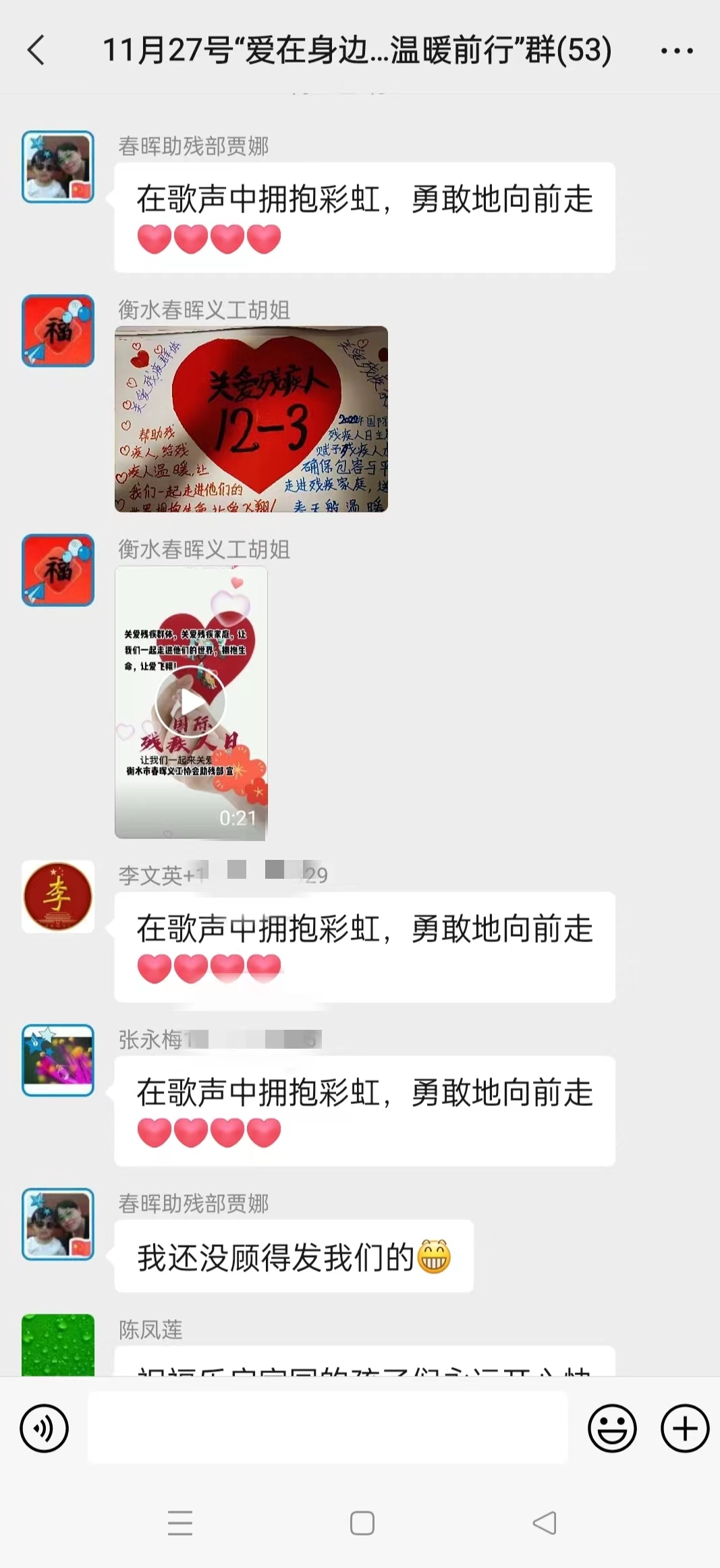
Task: Switch to voice message input
Action: [45, 1428]
